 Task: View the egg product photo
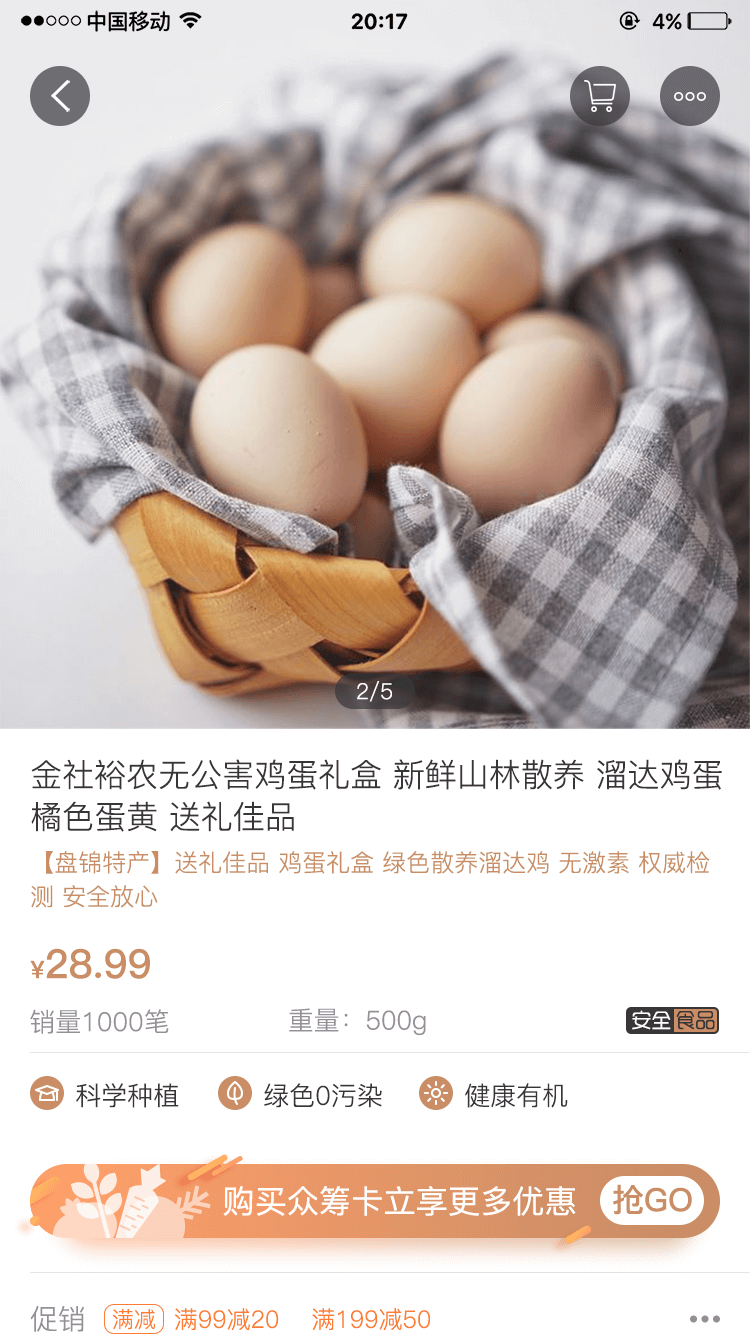point(375,400)
